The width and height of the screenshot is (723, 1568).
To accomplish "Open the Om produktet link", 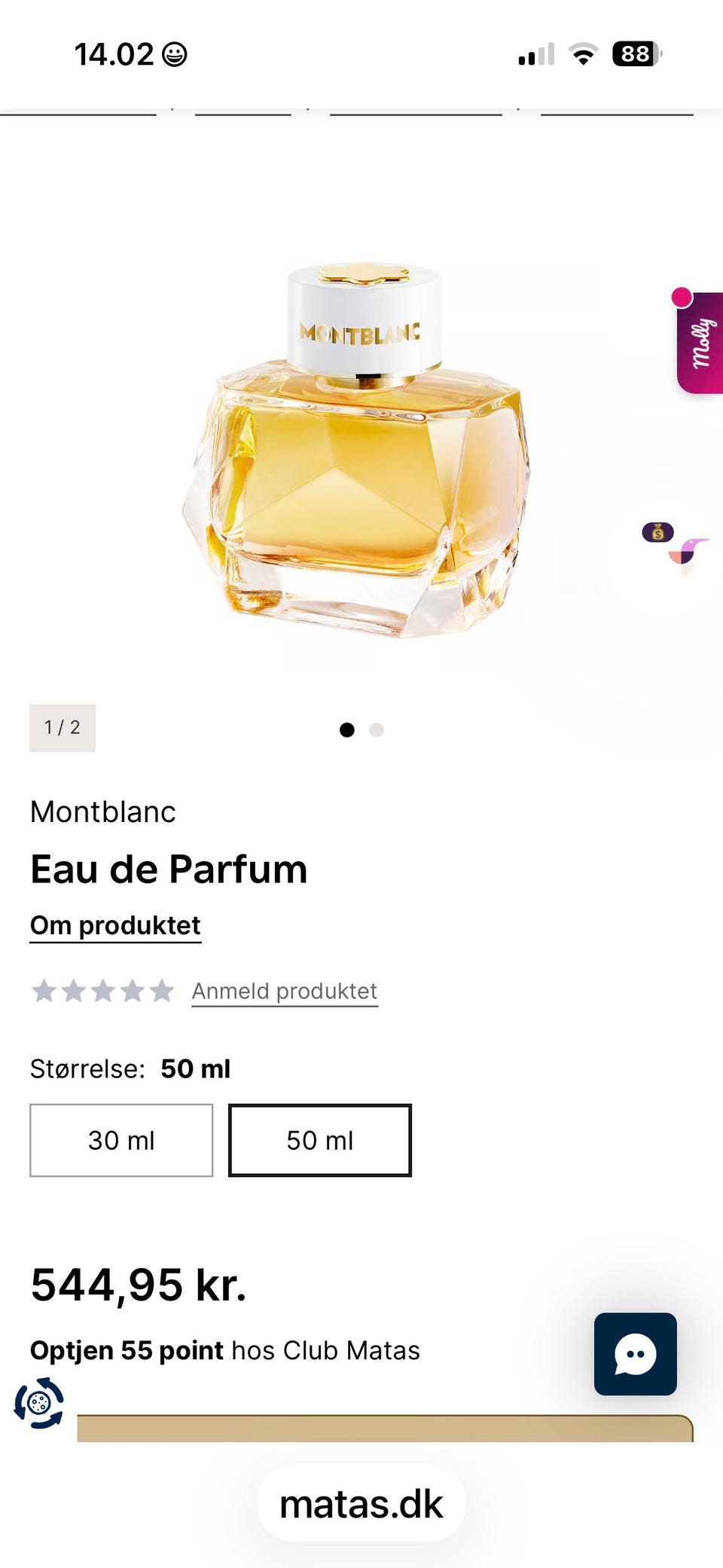I will [x=115, y=925].
